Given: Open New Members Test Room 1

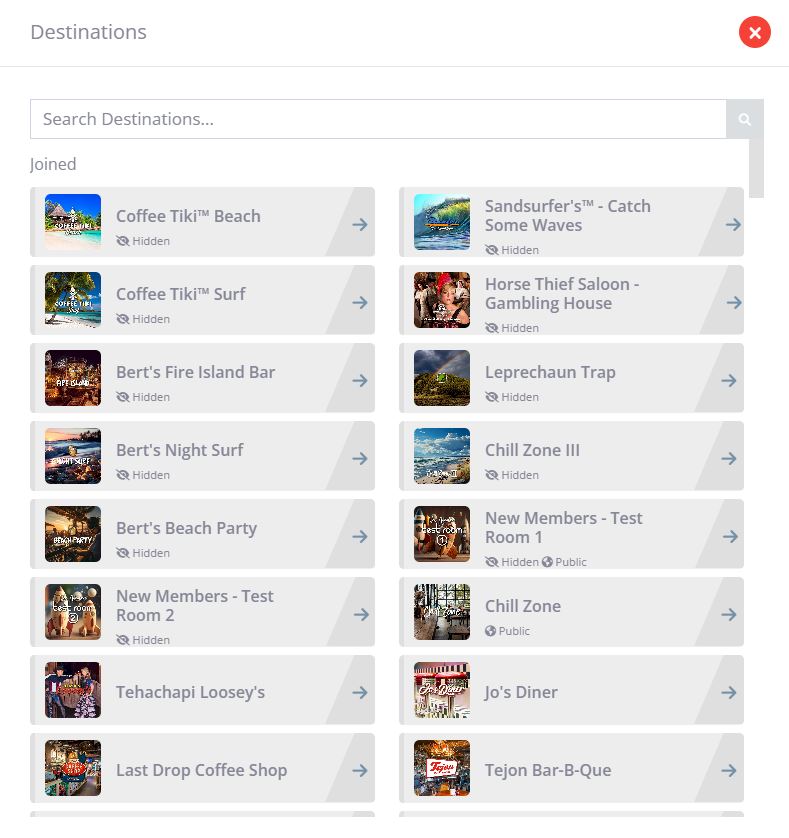Looking at the screenshot, I should [572, 535].
